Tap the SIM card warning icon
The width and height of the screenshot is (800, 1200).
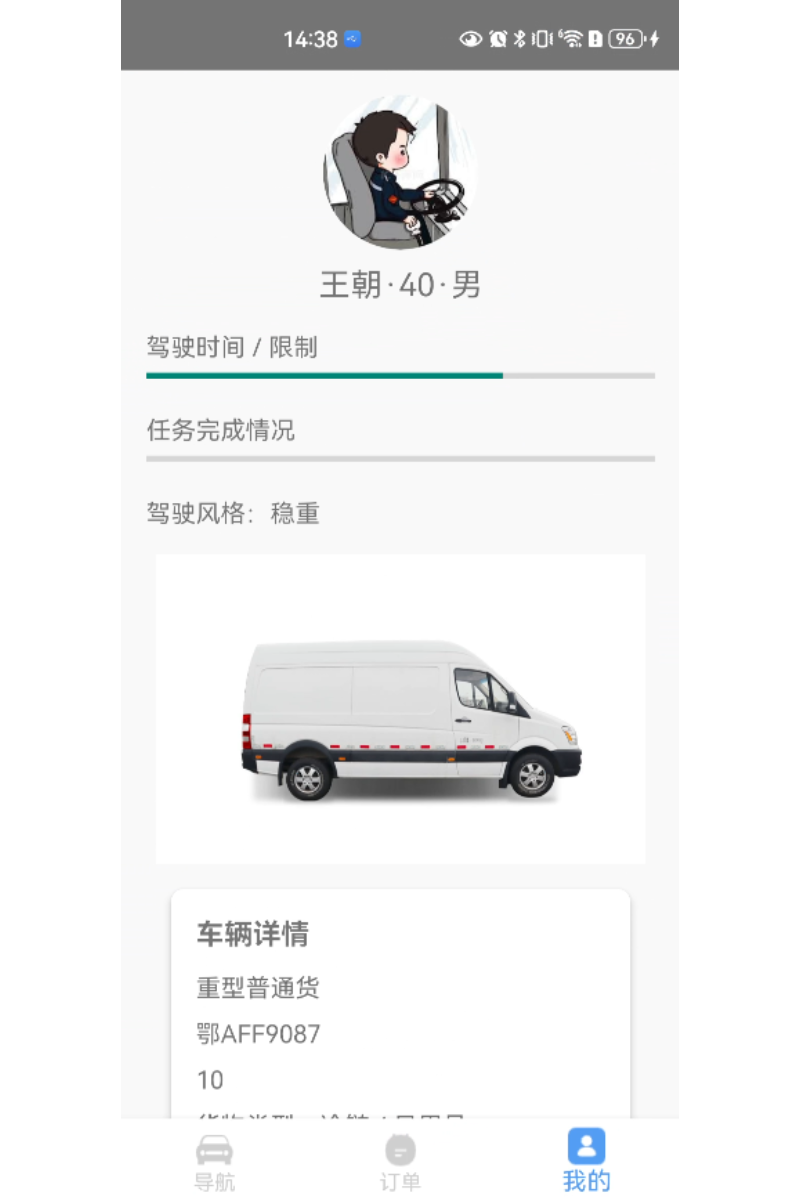point(594,38)
